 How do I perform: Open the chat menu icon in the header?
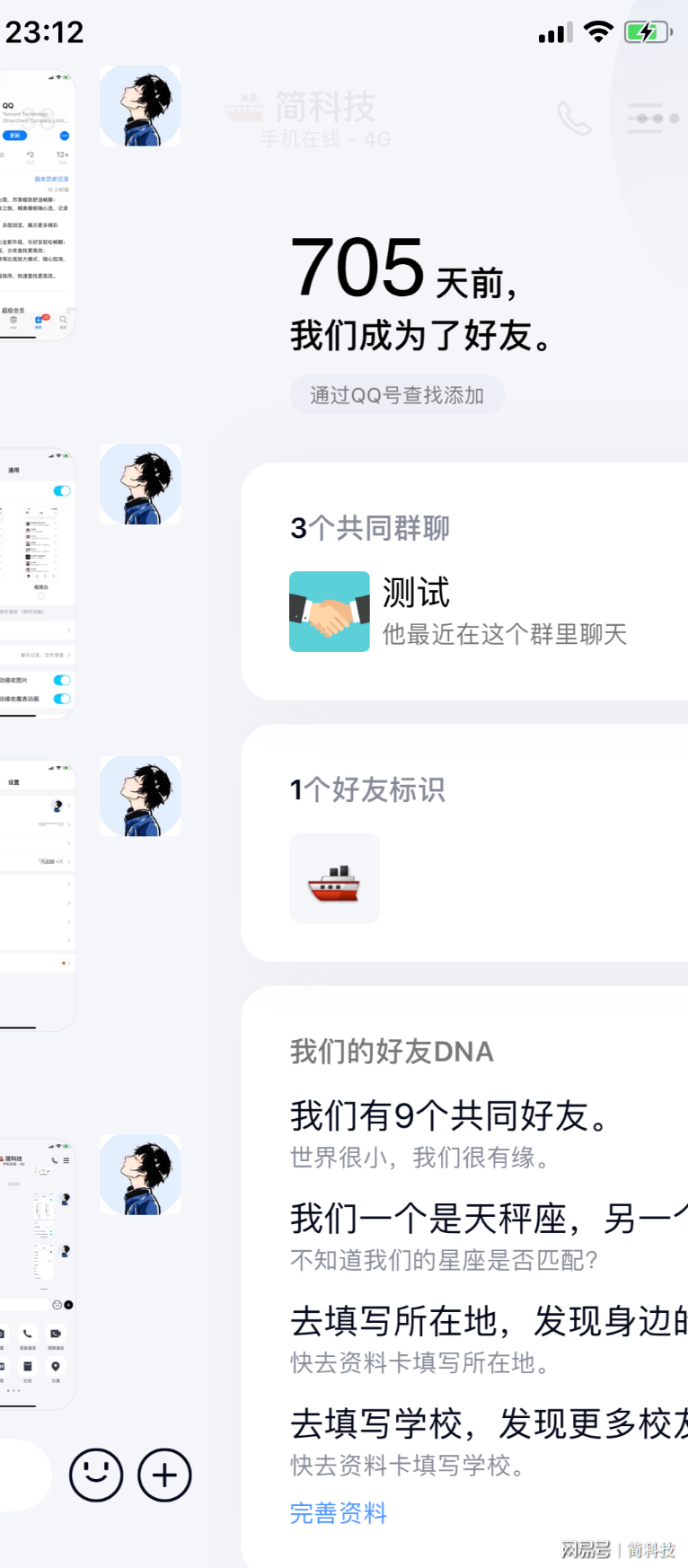pos(653,118)
